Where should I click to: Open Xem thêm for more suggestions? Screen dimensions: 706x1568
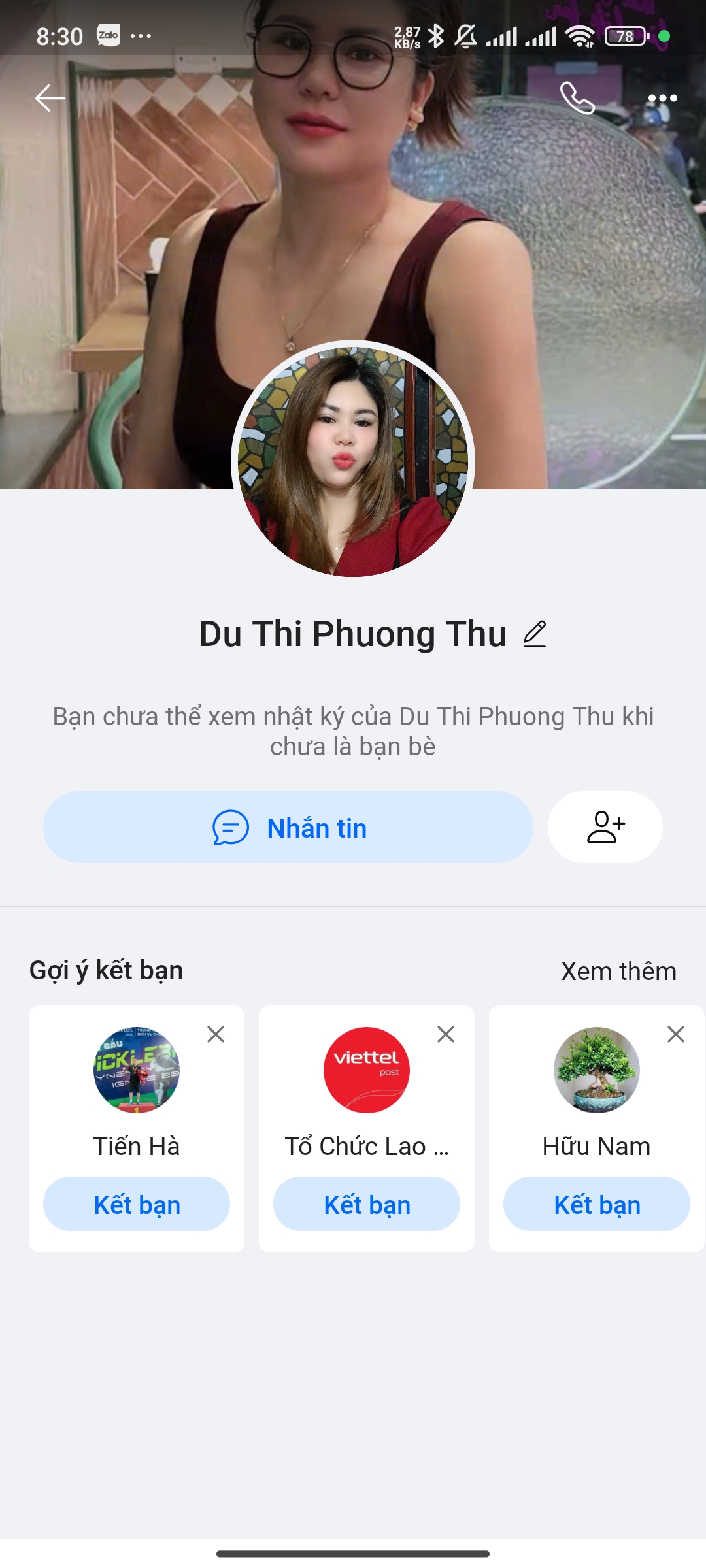[618, 972]
